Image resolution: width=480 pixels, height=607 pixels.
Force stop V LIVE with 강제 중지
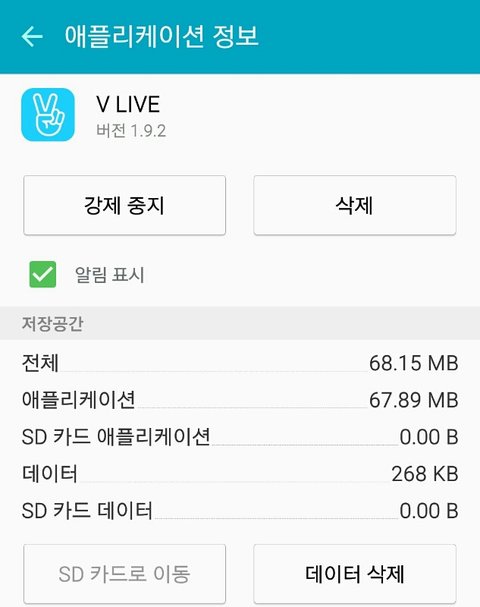coord(124,205)
